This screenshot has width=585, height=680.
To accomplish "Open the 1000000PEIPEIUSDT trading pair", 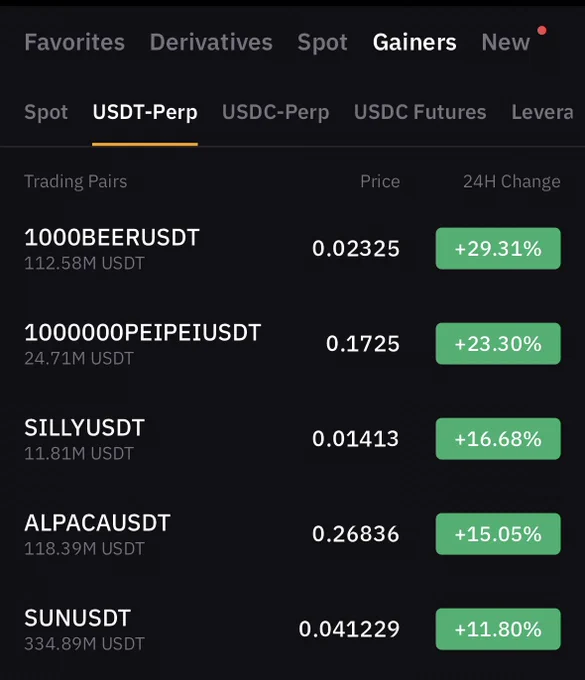I will pyautogui.click(x=292, y=344).
